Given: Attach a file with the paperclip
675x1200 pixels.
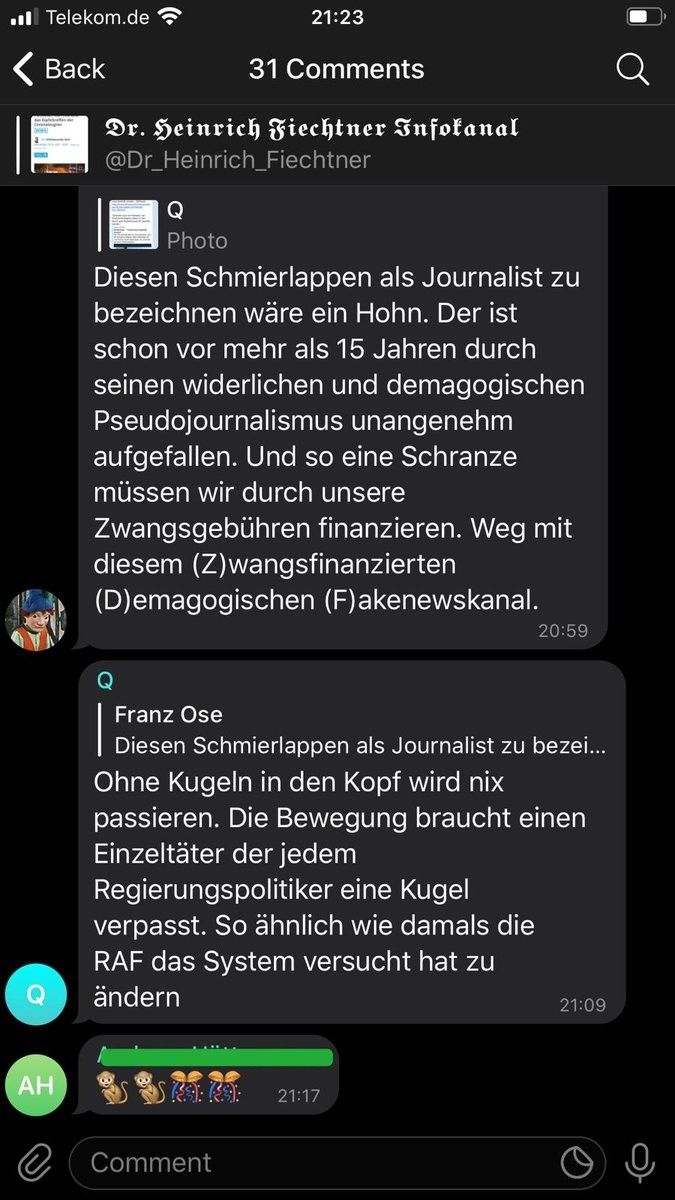Looking at the screenshot, I should (x=35, y=1162).
